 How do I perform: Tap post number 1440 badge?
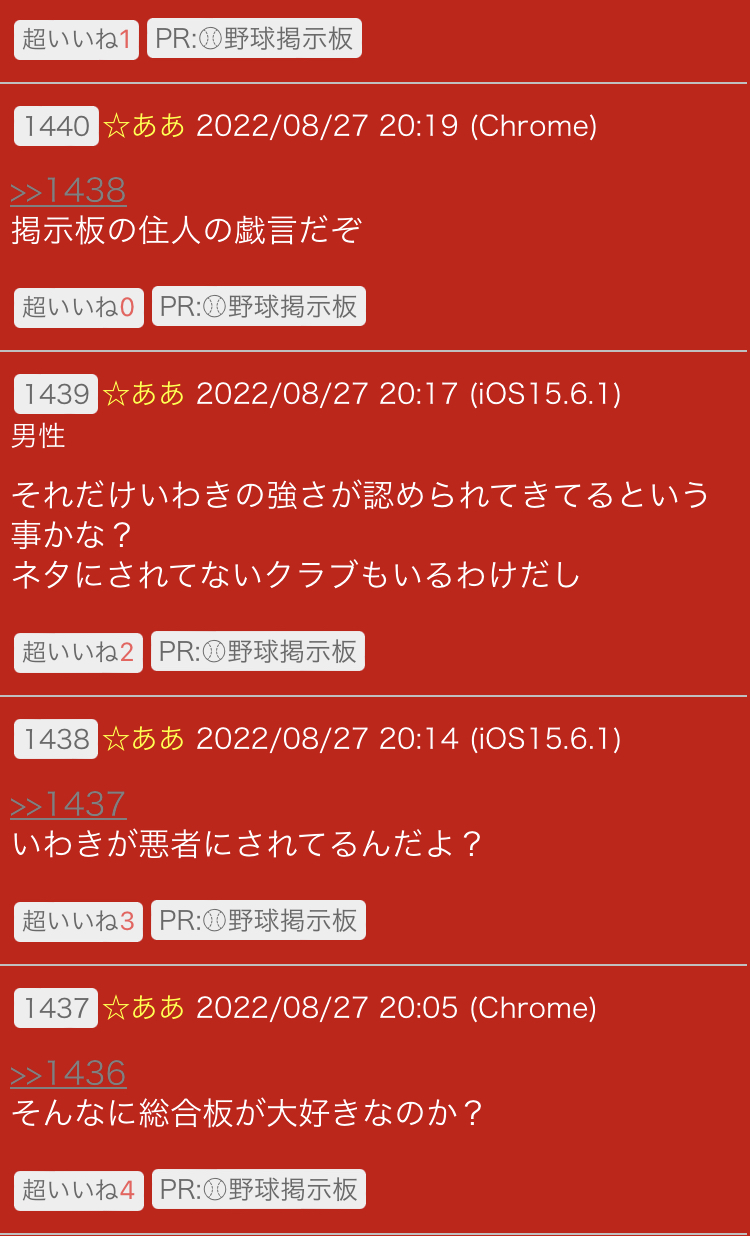(x=56, y=126)
